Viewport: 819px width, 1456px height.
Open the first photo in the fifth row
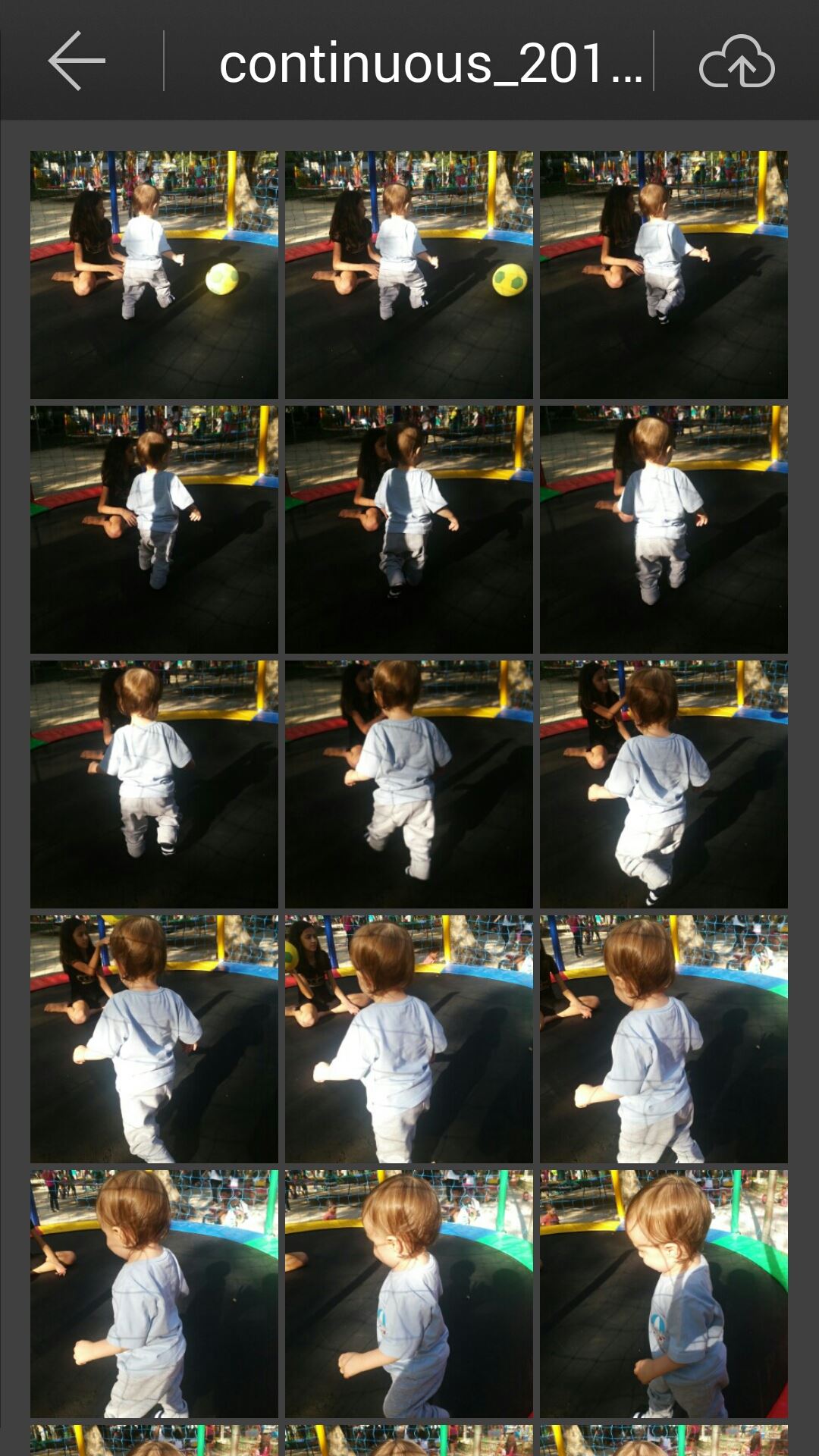154,1294
